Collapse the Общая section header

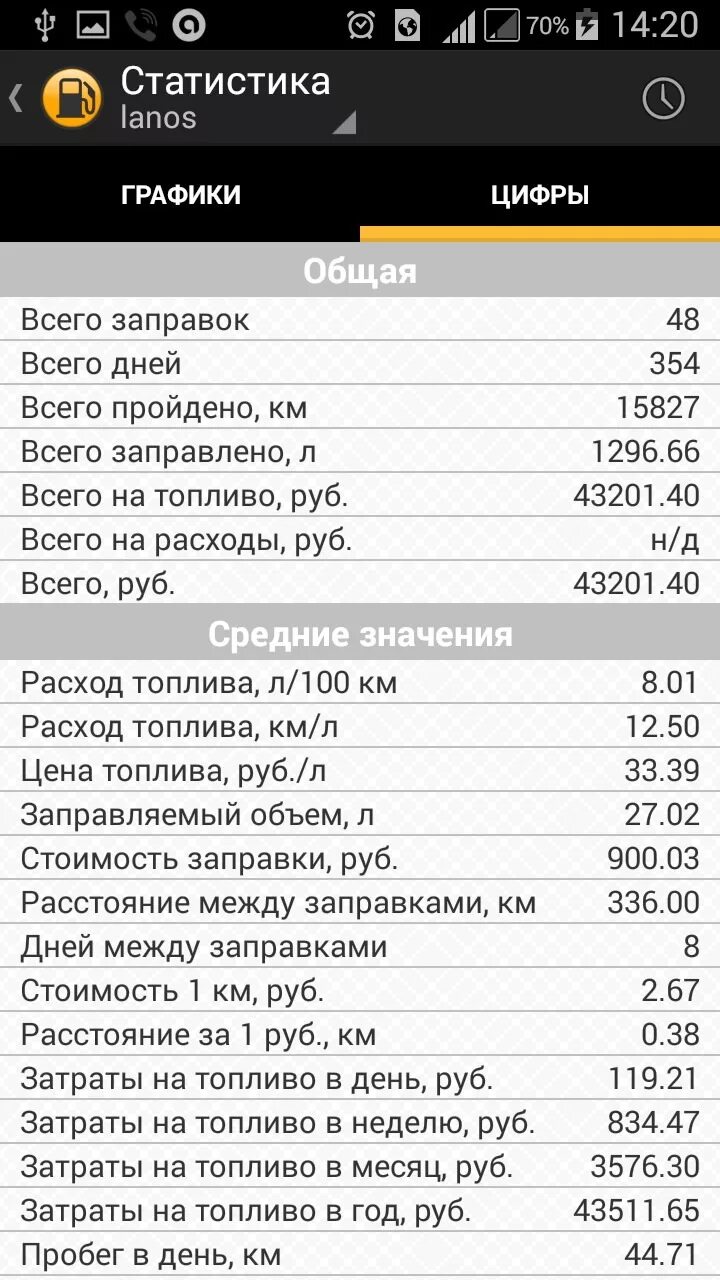coord(360,269)
